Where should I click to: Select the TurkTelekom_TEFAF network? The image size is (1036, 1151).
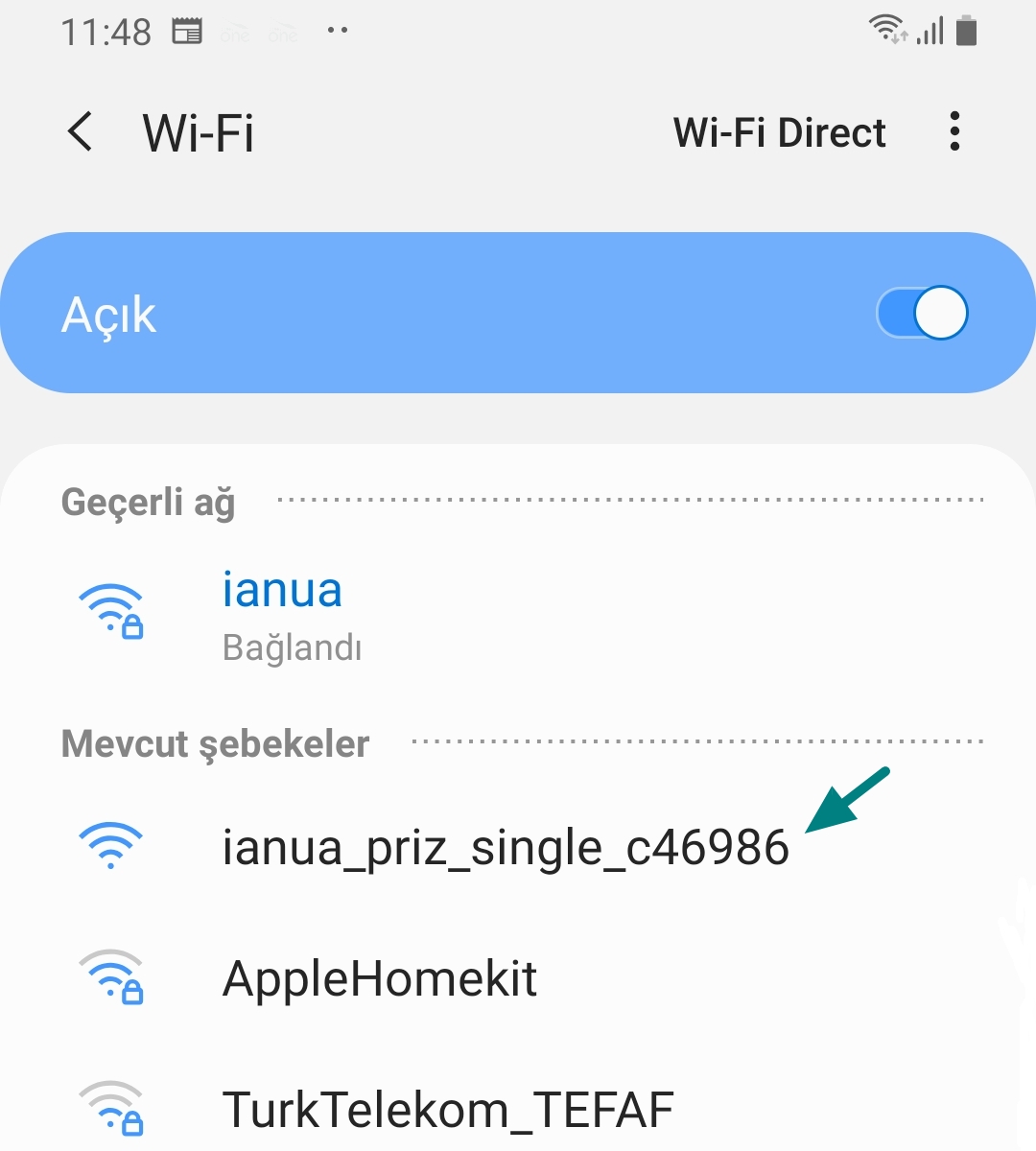[x=448, y=1110]
